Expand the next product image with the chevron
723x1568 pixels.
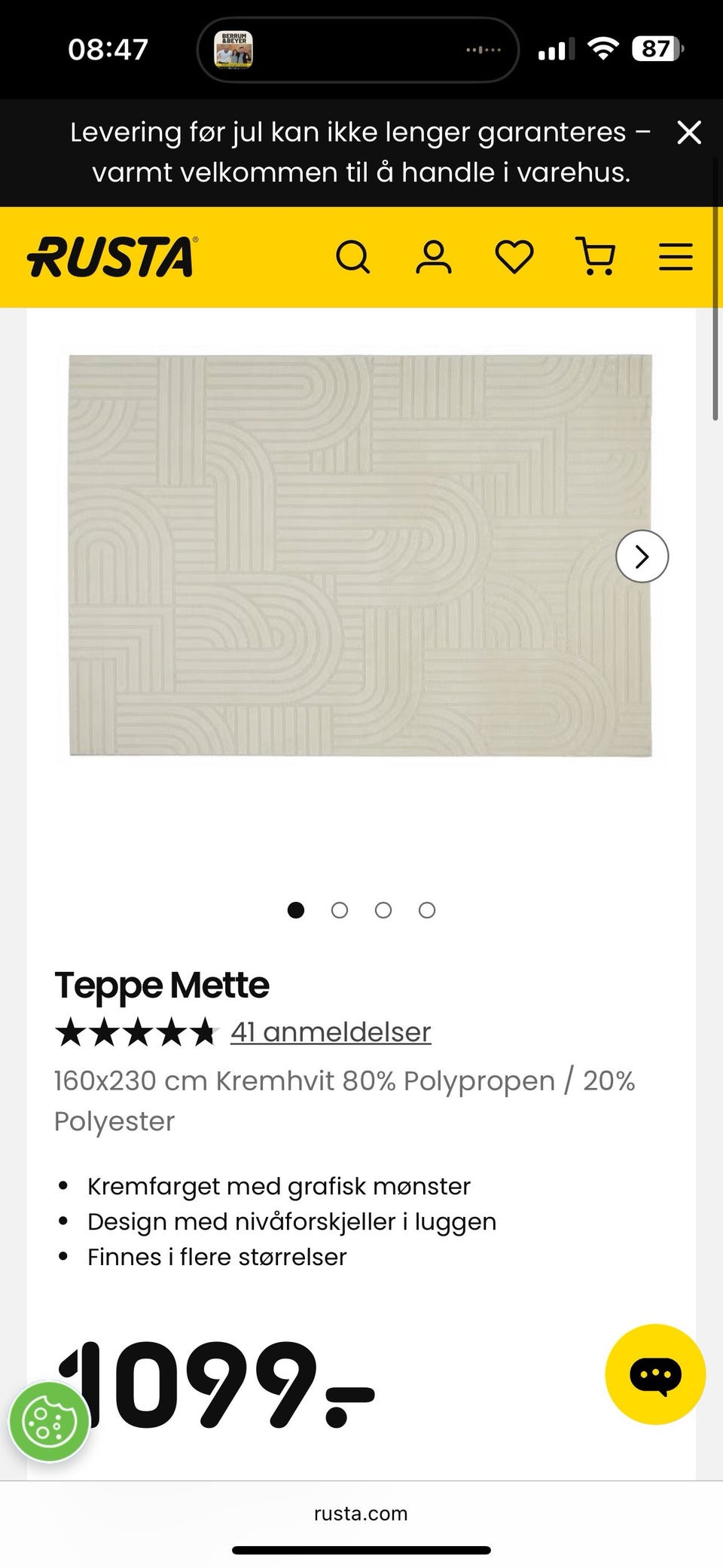(x=642, y=556)
